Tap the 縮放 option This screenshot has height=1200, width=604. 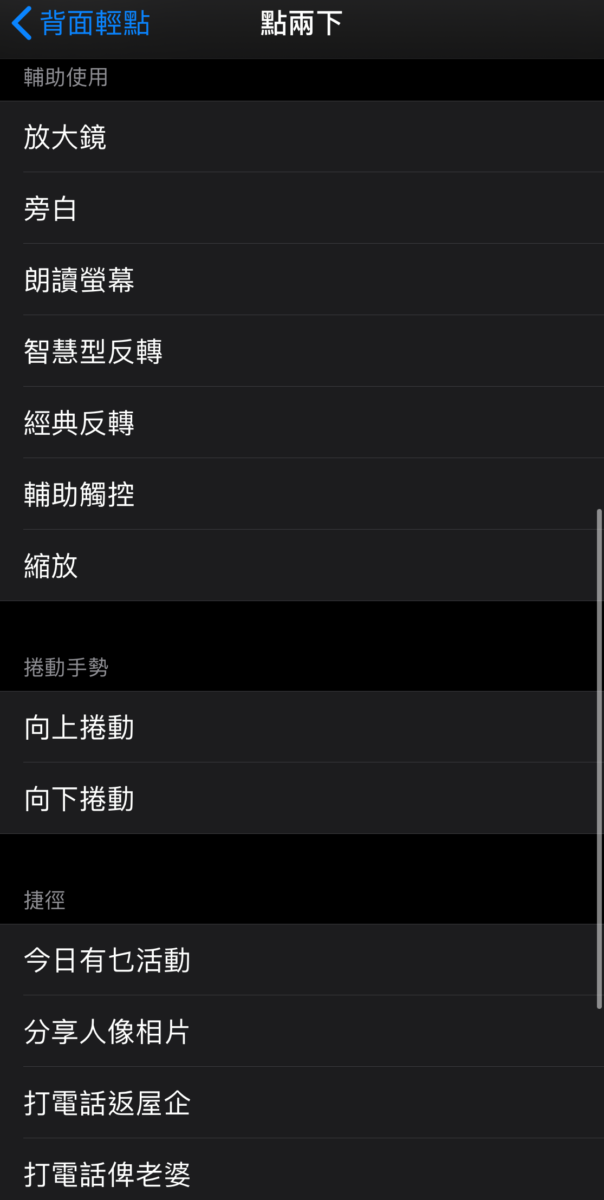pyautogui.click(x=302, y=566)
